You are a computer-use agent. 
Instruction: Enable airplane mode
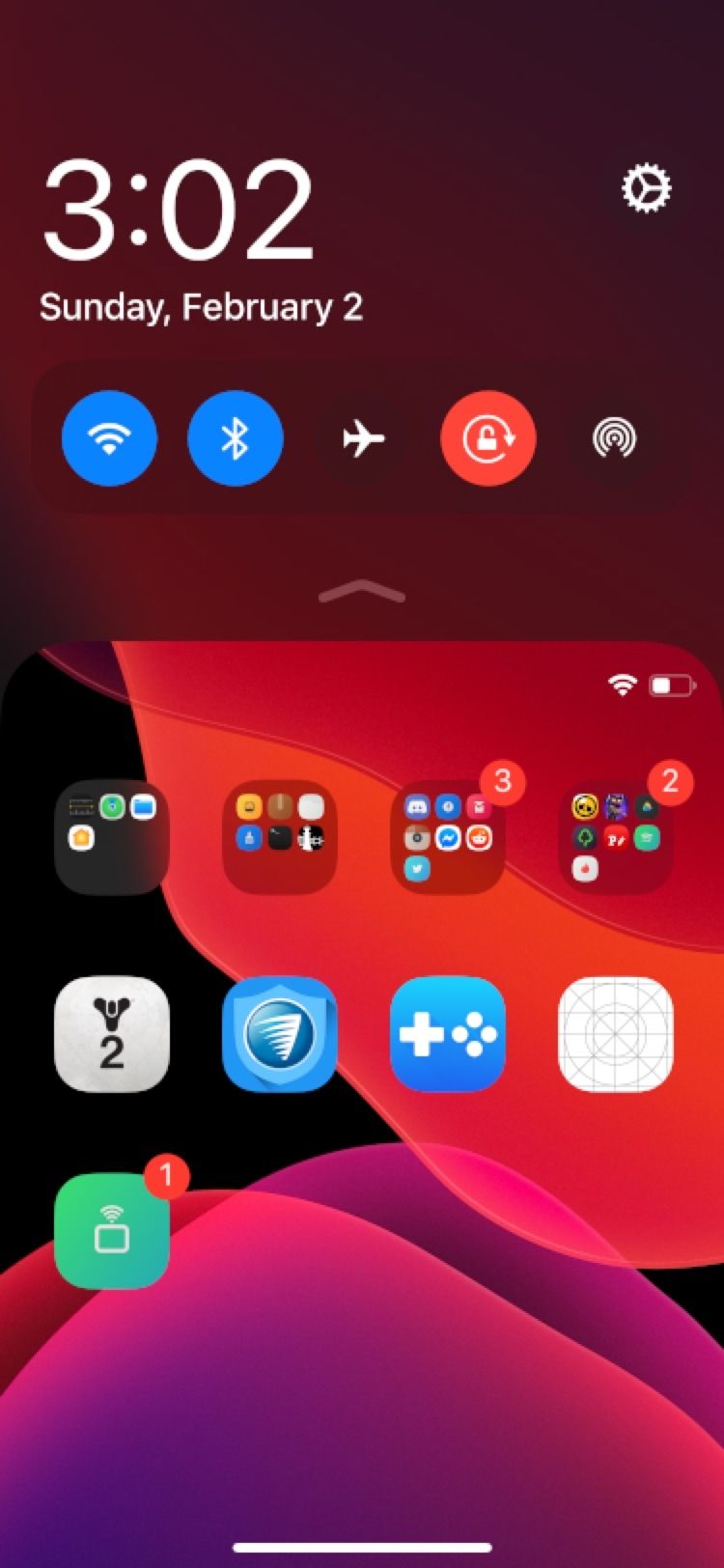pyautogui.click(x=362, y=438)
